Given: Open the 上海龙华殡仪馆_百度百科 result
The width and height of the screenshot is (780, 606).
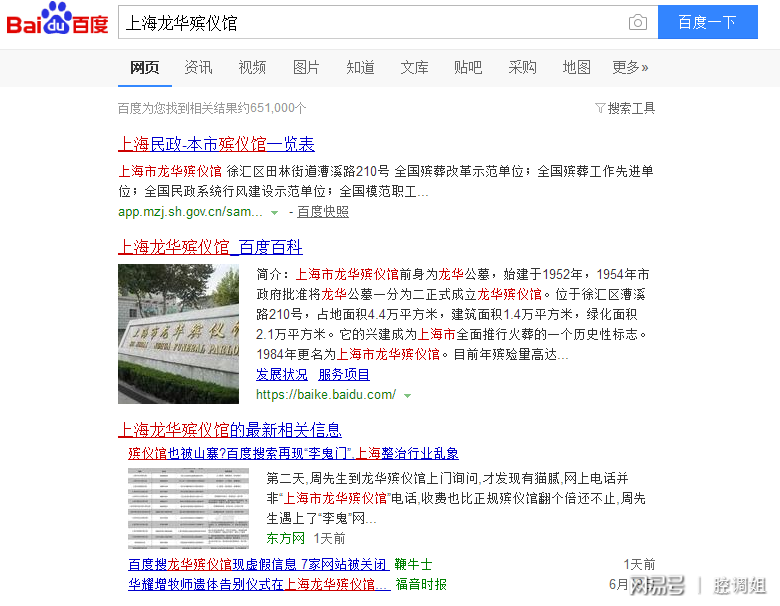Looking at the screenshot, I should (x=210, y=247).
